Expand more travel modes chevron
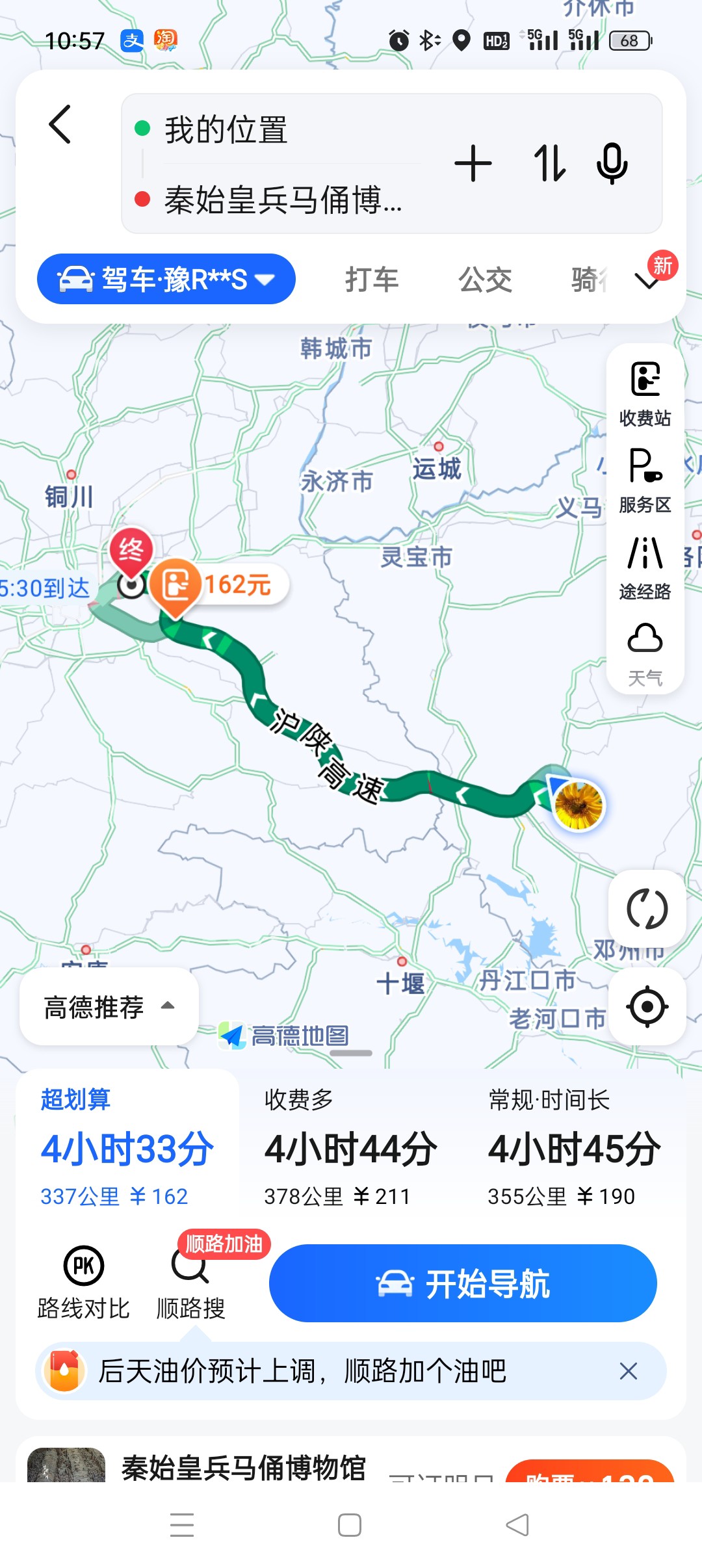 click(x=647, y=281)
